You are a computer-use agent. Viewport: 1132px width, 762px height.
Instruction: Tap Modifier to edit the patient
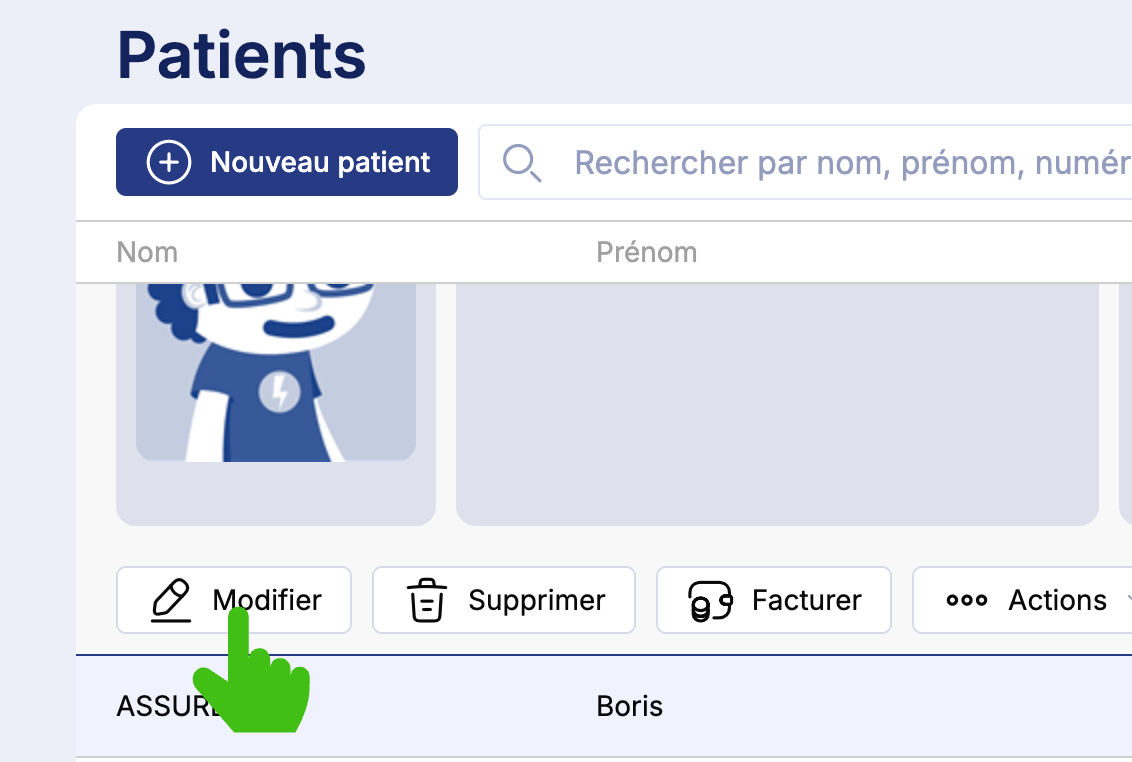click(234, 600)
